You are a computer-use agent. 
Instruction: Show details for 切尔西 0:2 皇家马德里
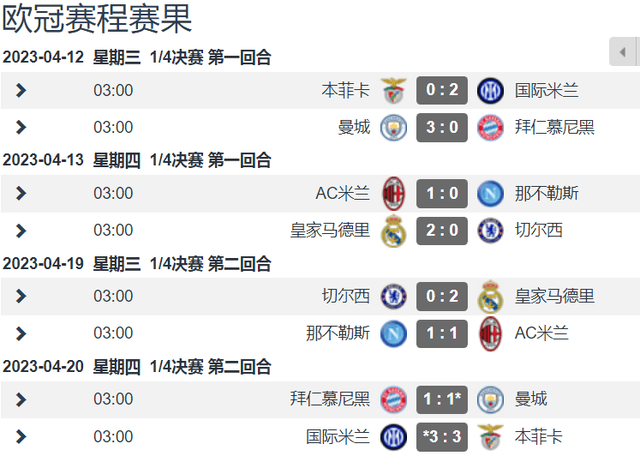[21, 296]
